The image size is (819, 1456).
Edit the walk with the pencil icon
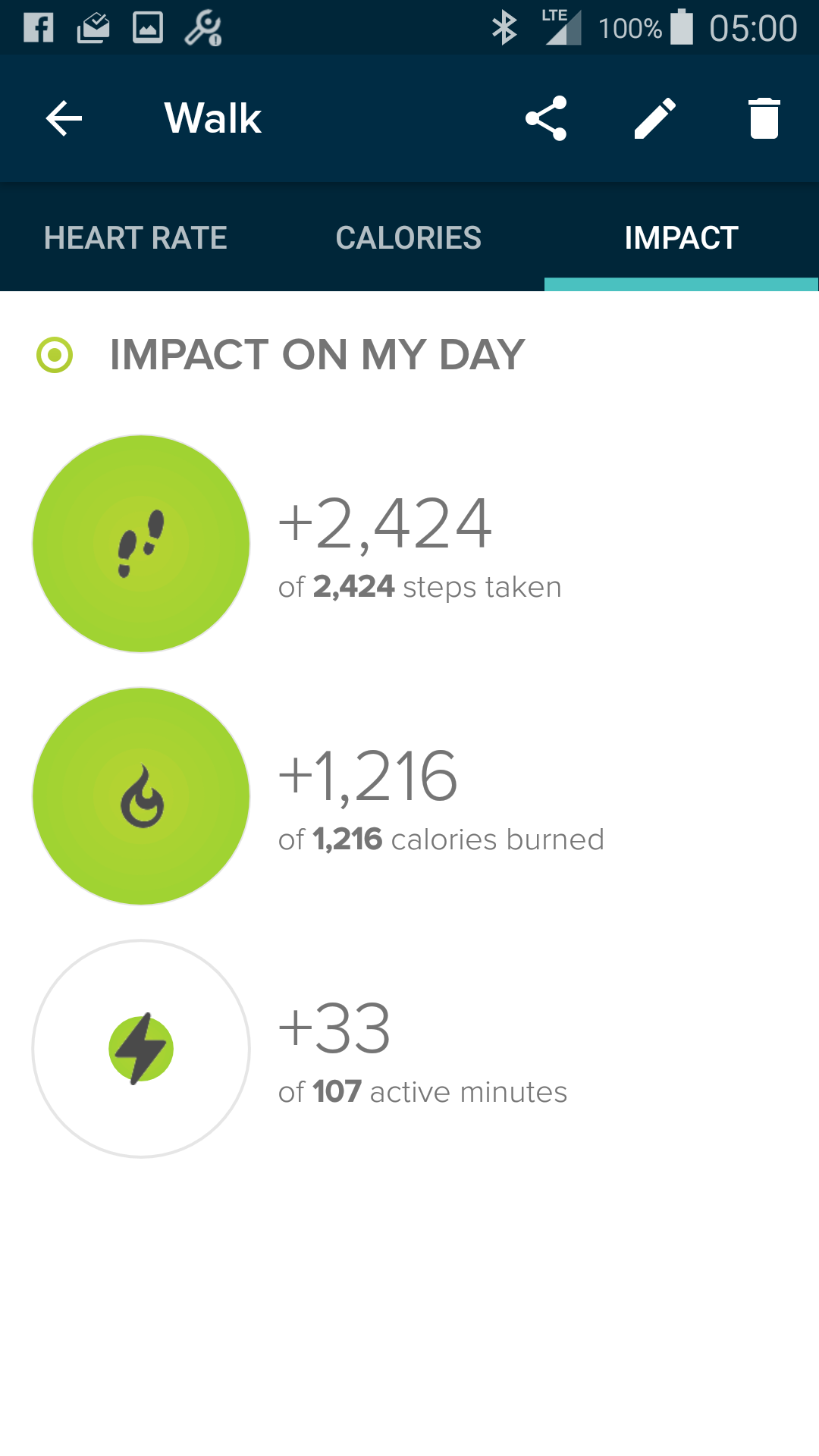(x=655, y=118)
